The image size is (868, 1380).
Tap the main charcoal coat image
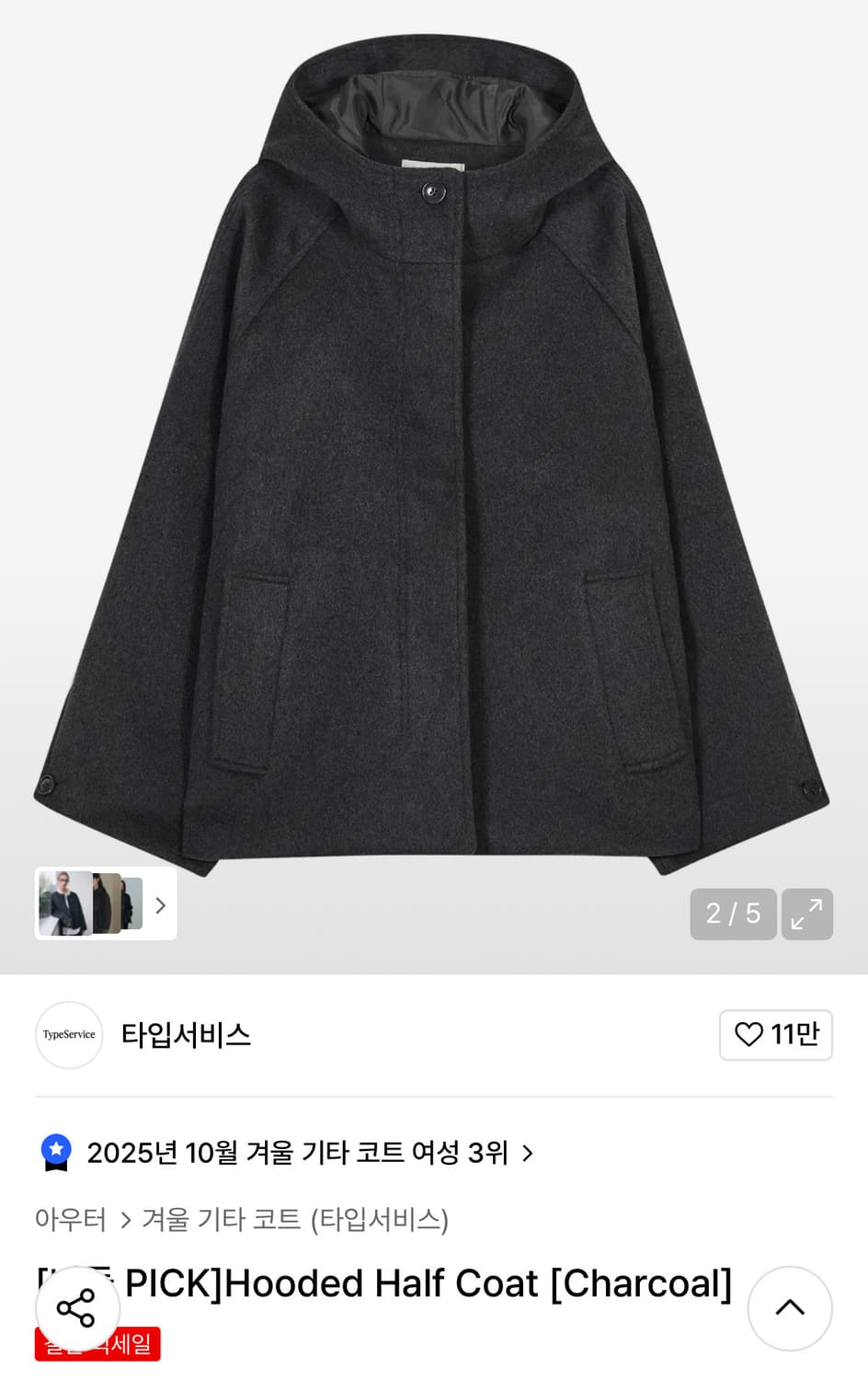point(432,460)
